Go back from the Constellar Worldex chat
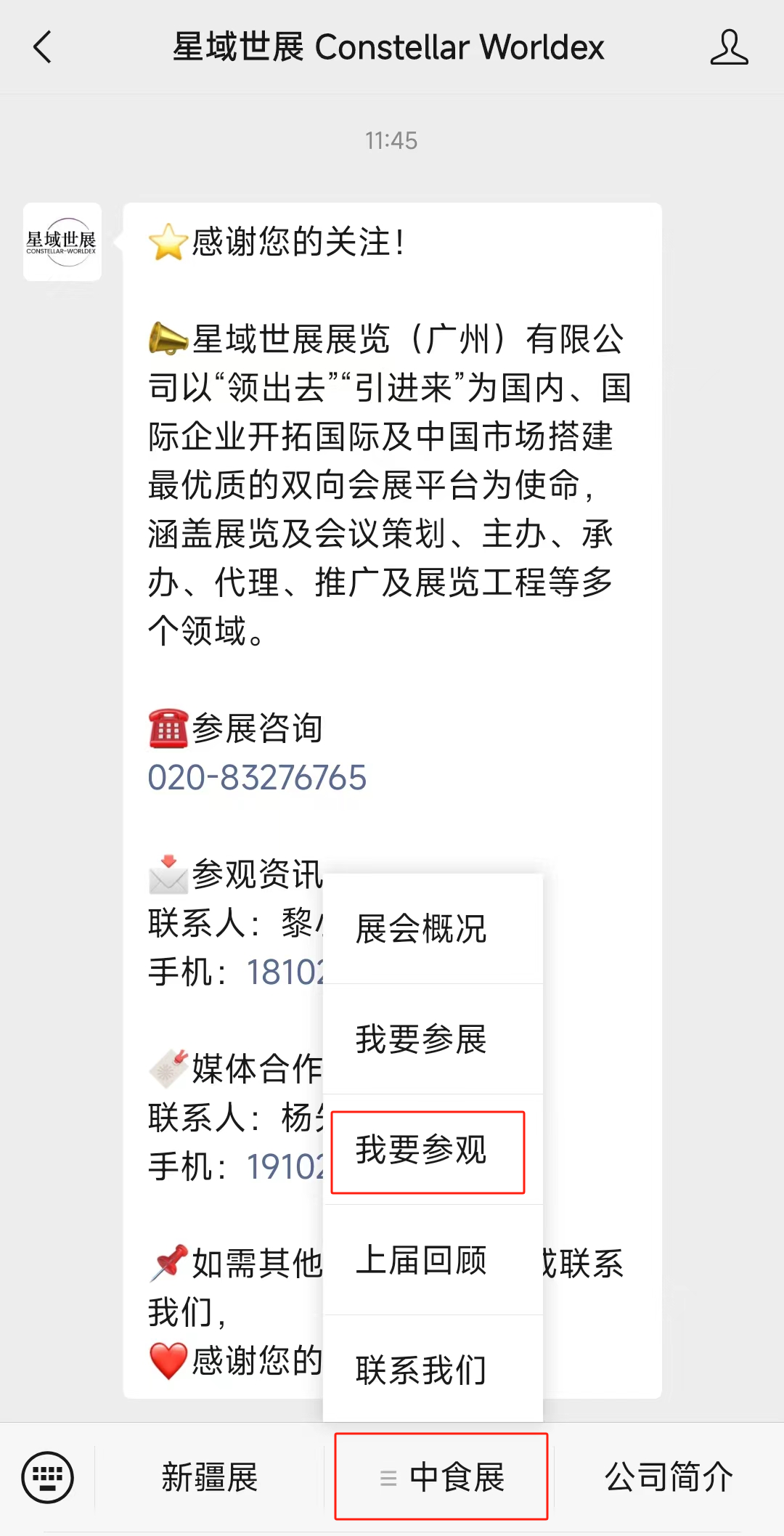 point(43,47)
